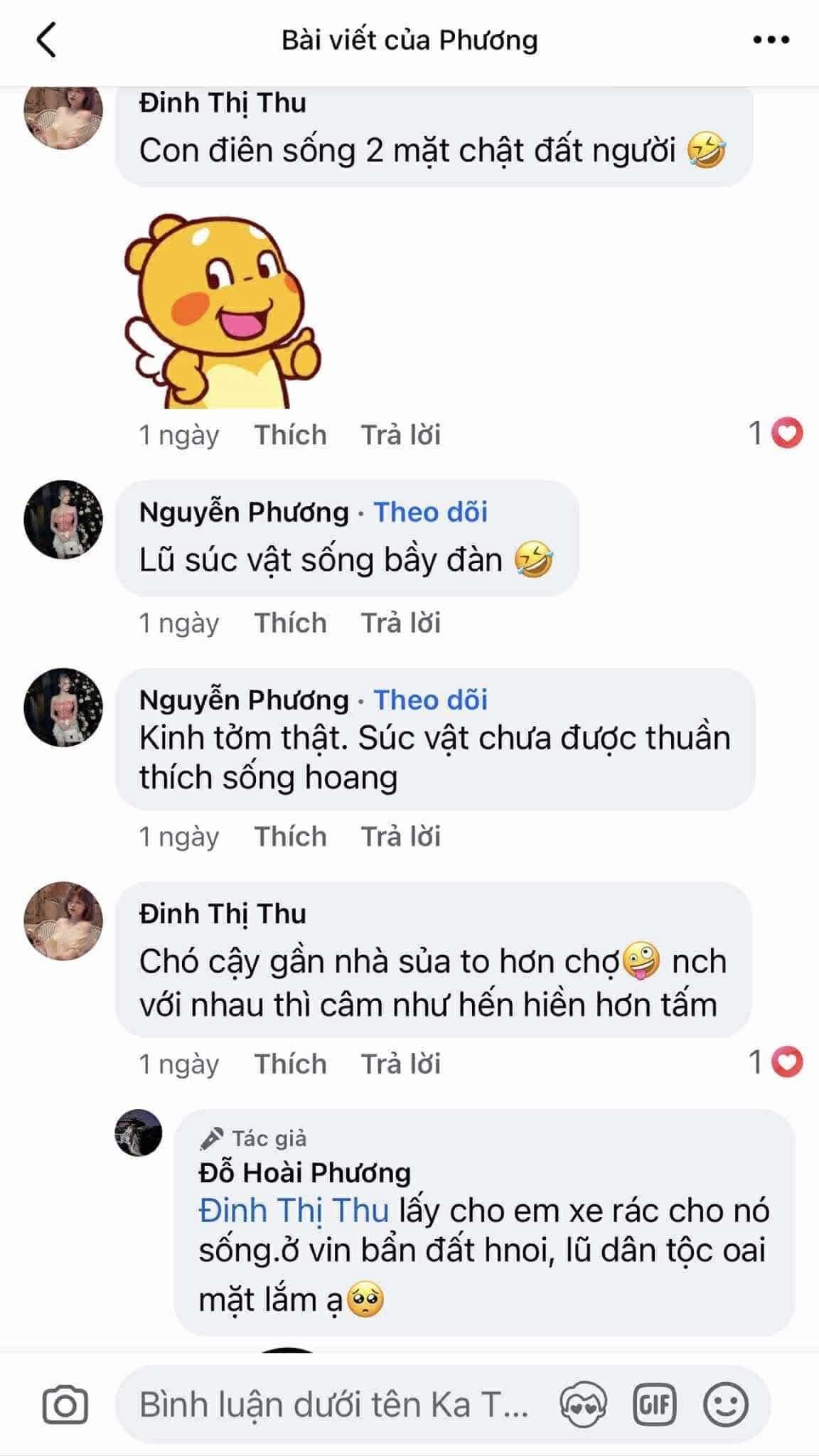Reply to the 'Kinh tởm thật' comment

[400, 837]
